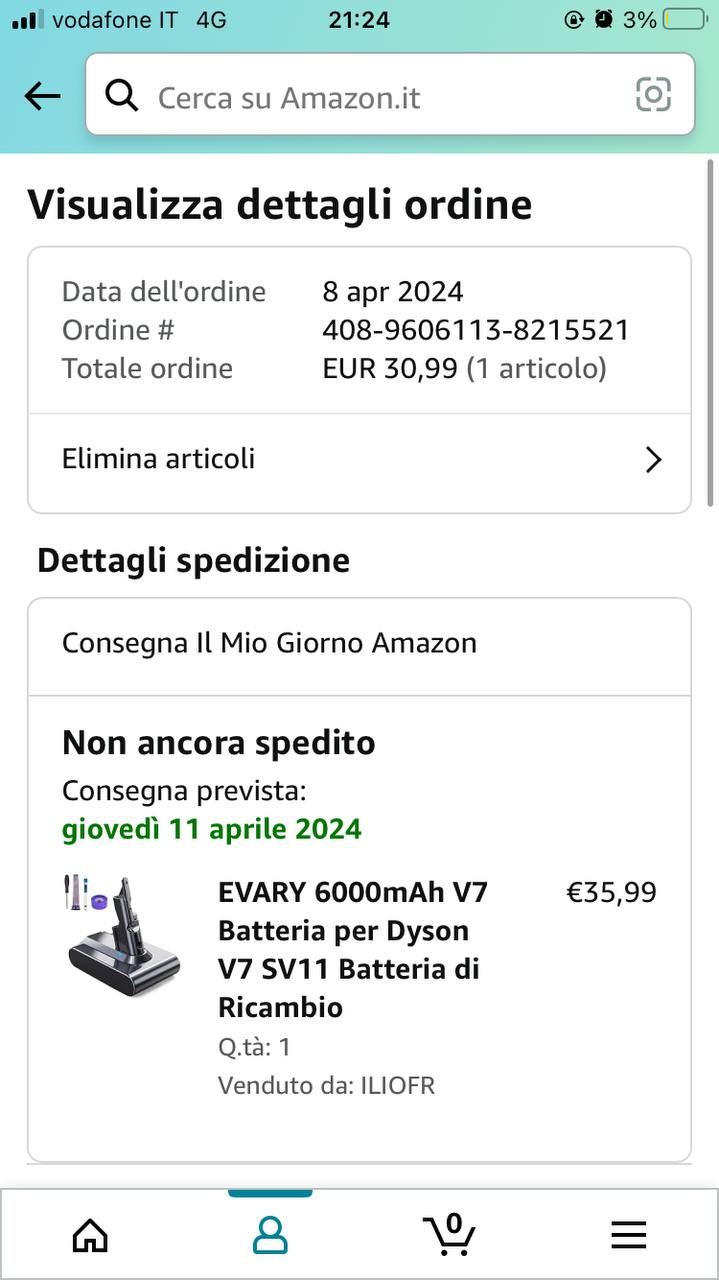
Task: Open the camera scan search icon
Action: 653,95
